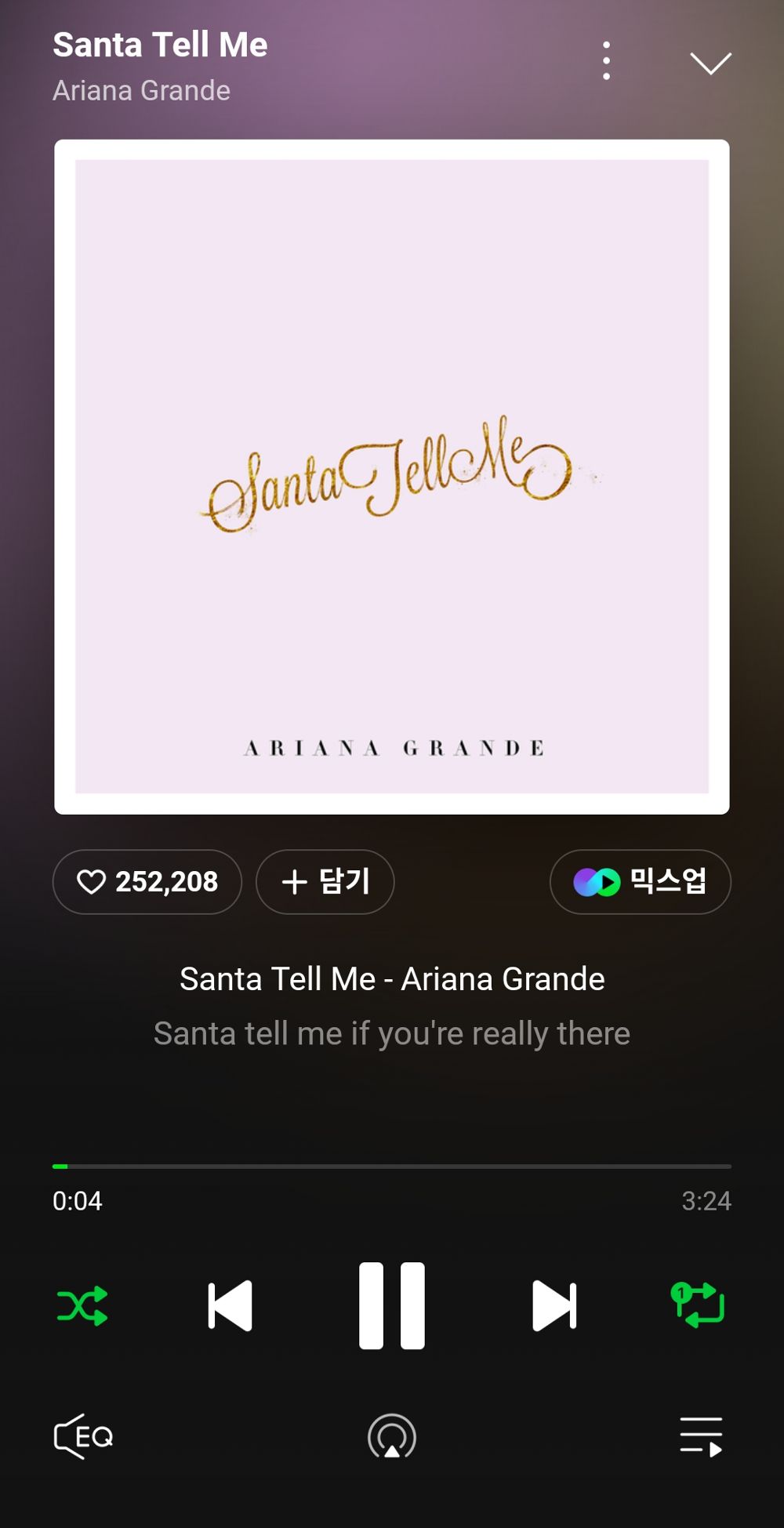This screenshot has height=1528, width=784.
Task: Open the EQ sound settings
Action: coord(83,1436)
